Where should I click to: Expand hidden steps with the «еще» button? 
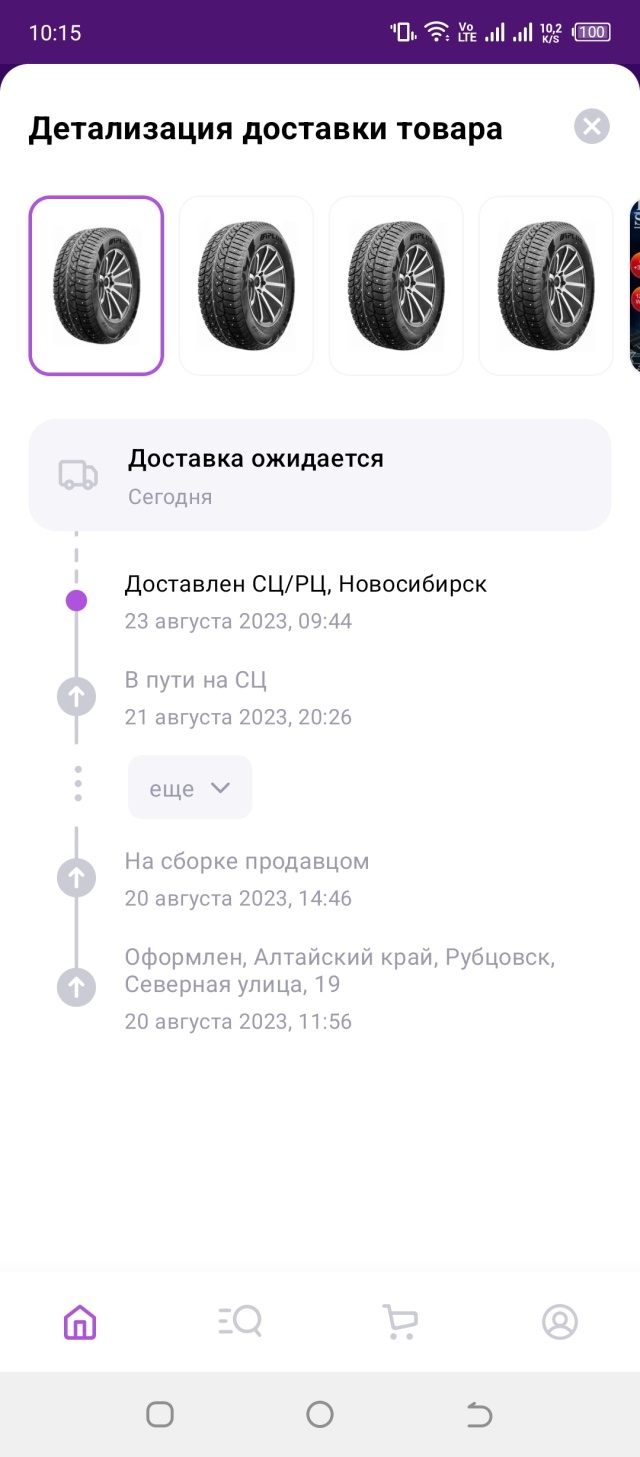pyautogui.click(x=190, y=788)
